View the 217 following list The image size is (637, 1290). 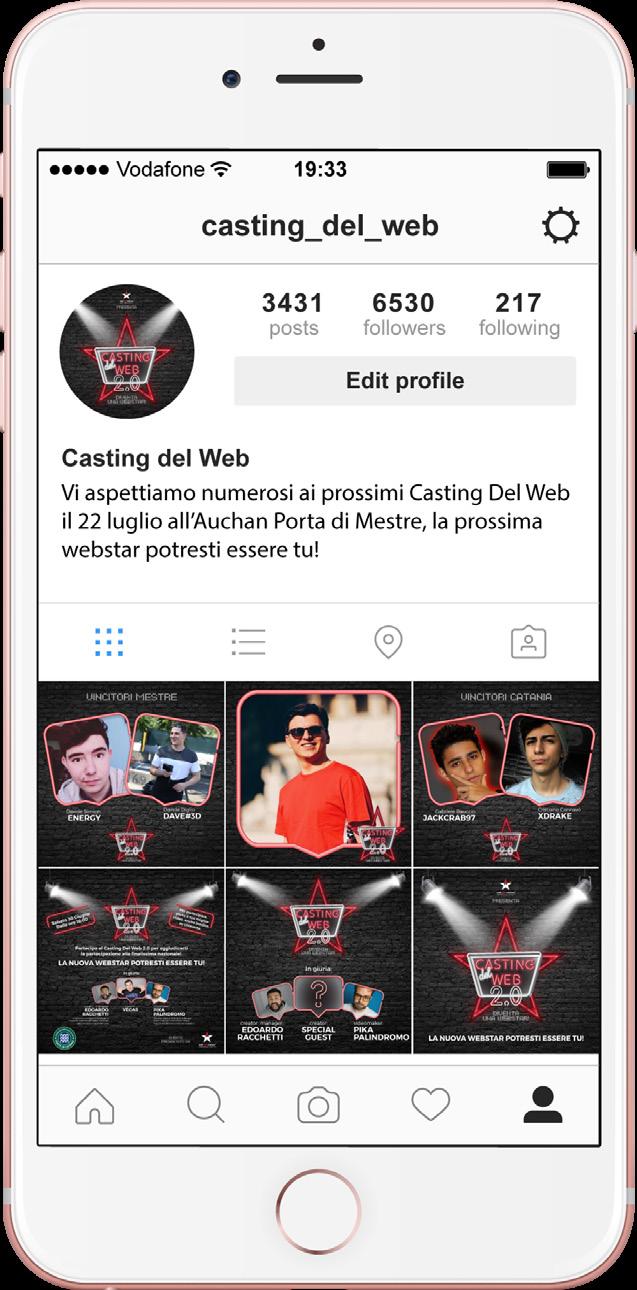519,314
